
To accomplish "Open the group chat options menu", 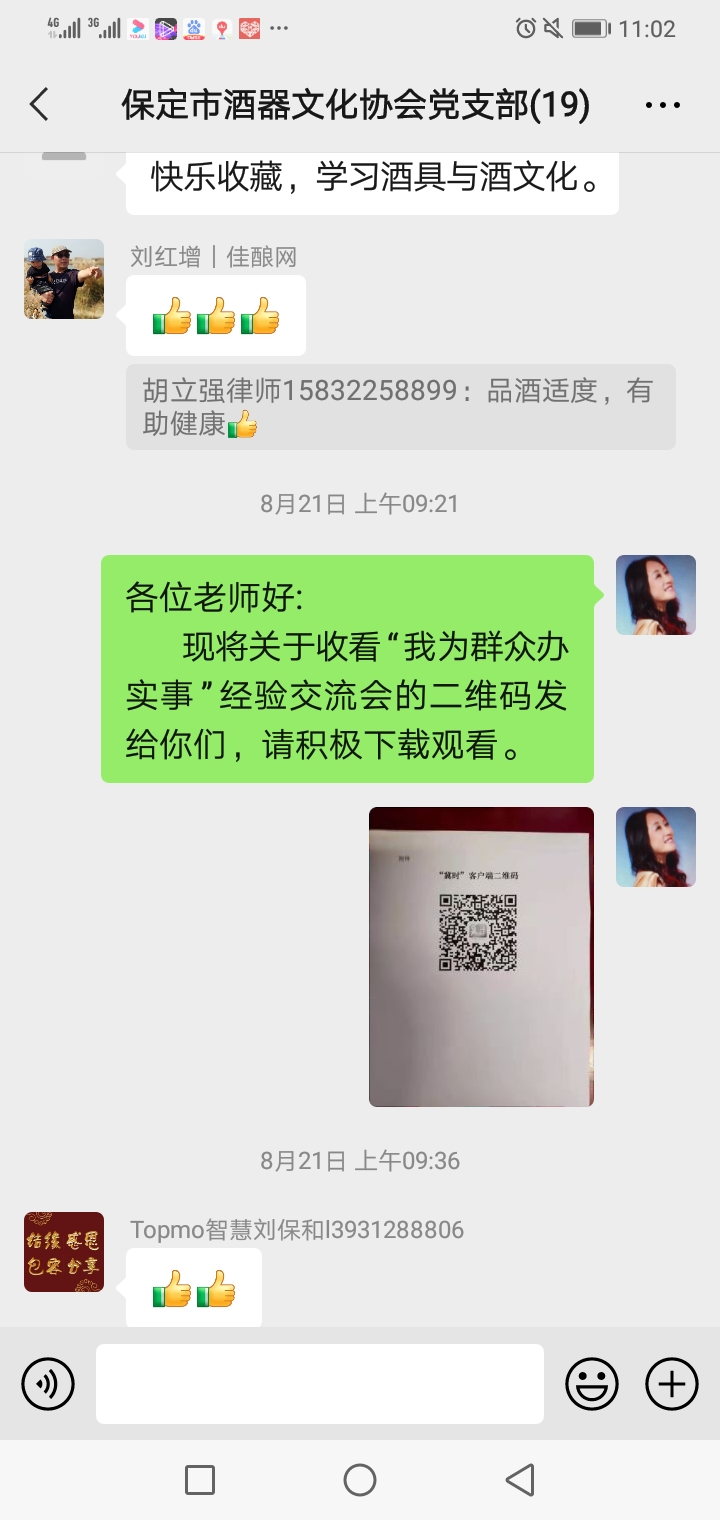I will [x=662, y=105].
